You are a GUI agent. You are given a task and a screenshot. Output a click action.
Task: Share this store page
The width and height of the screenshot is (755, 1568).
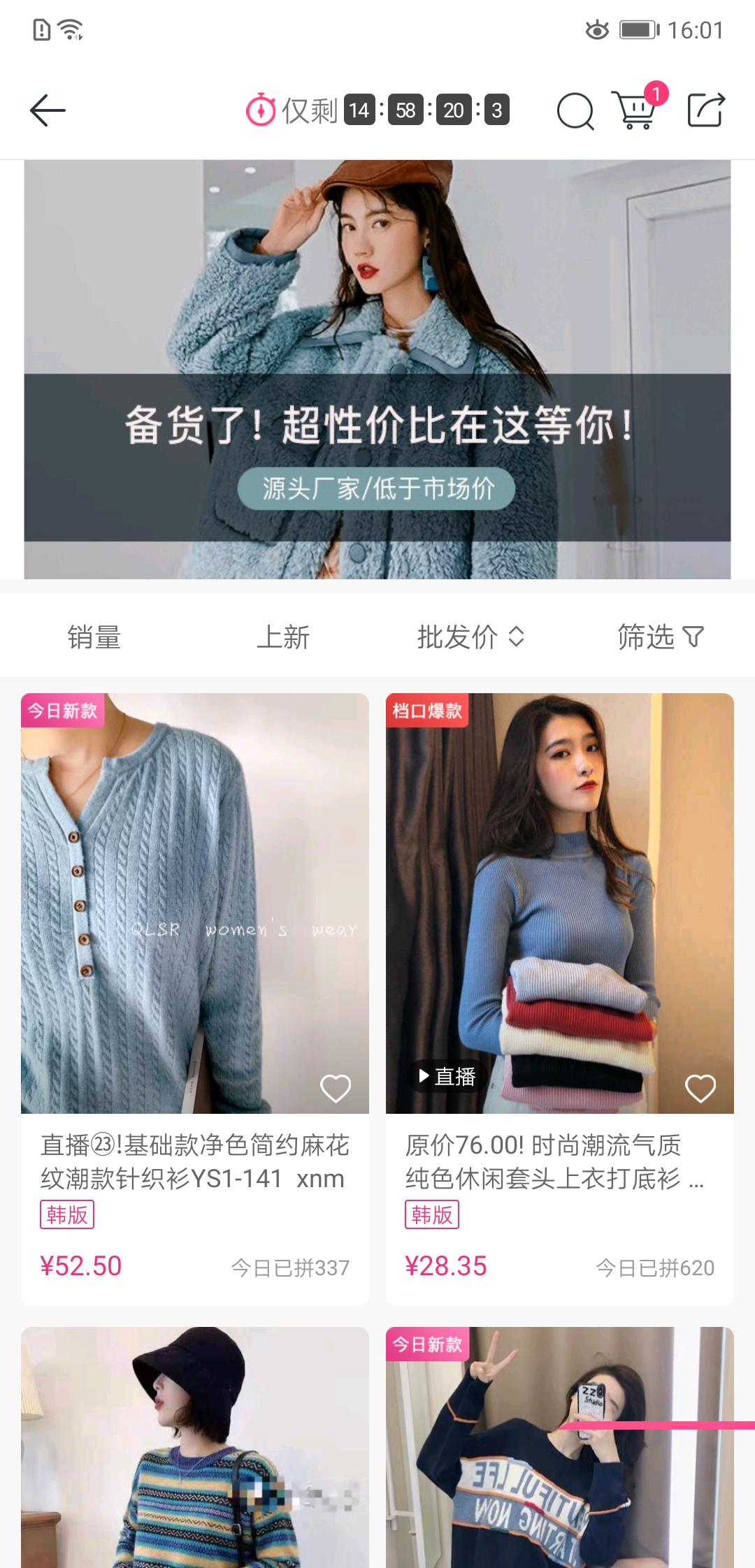pyautogui.click(x=706, y=110)
